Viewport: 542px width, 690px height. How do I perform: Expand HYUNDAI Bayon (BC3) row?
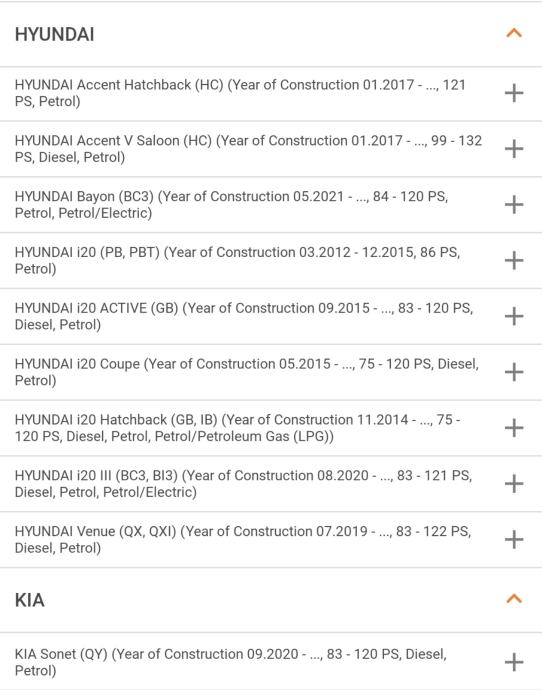click(x=514, y=205)
